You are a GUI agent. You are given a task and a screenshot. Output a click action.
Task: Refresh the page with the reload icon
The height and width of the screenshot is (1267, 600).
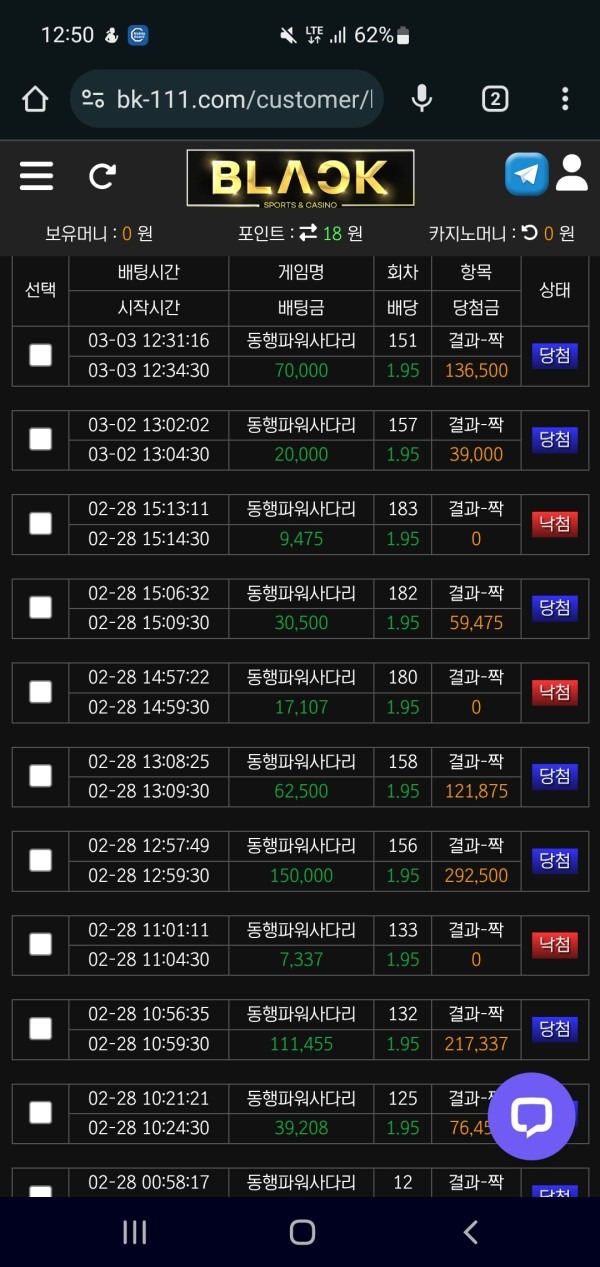(x=102, y=177)
